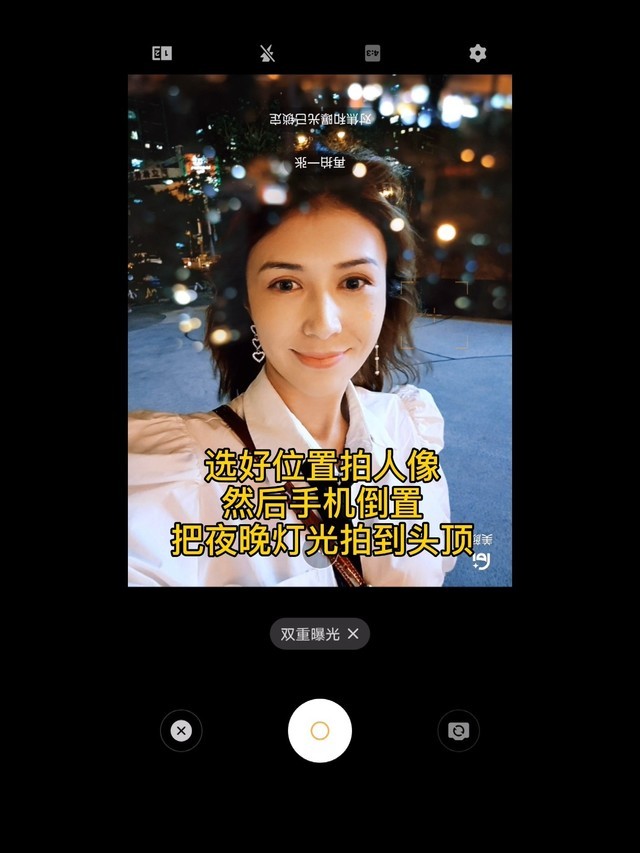Image resolution: width=640 pixels, height=853 pixels.
Task: Open the camera settings gear
Action: point(478,53)
